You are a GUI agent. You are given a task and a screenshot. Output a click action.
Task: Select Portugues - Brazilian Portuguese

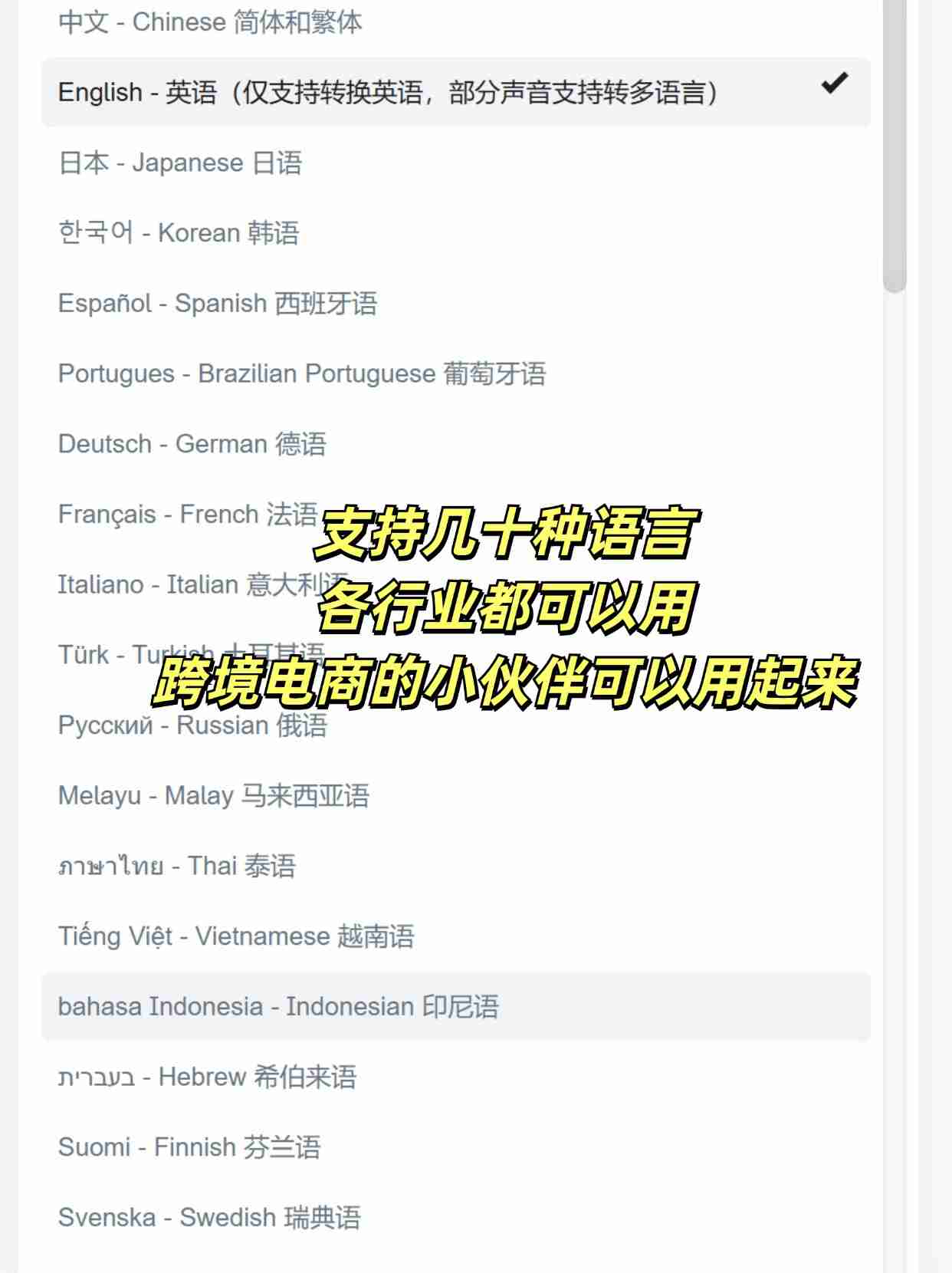[x=302, y=373]
